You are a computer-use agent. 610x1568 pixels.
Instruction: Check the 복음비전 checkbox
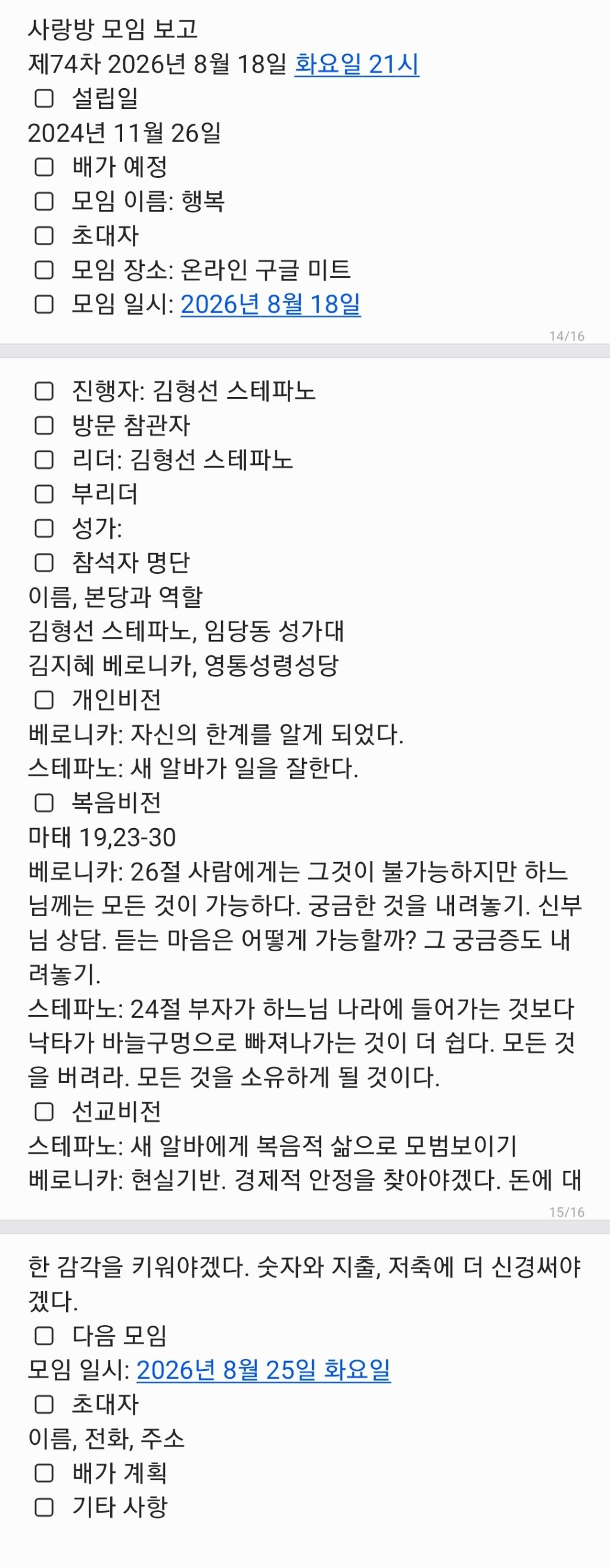44,803
